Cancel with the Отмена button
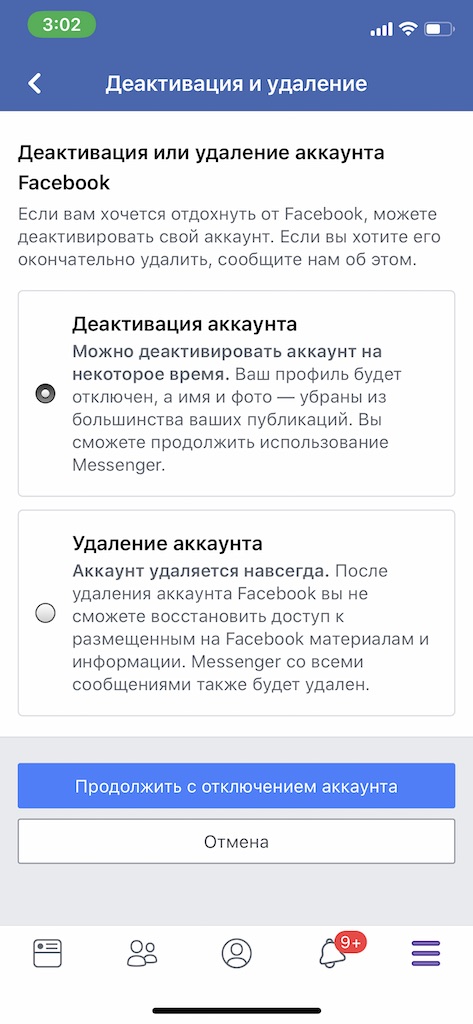 pos(236,842)
